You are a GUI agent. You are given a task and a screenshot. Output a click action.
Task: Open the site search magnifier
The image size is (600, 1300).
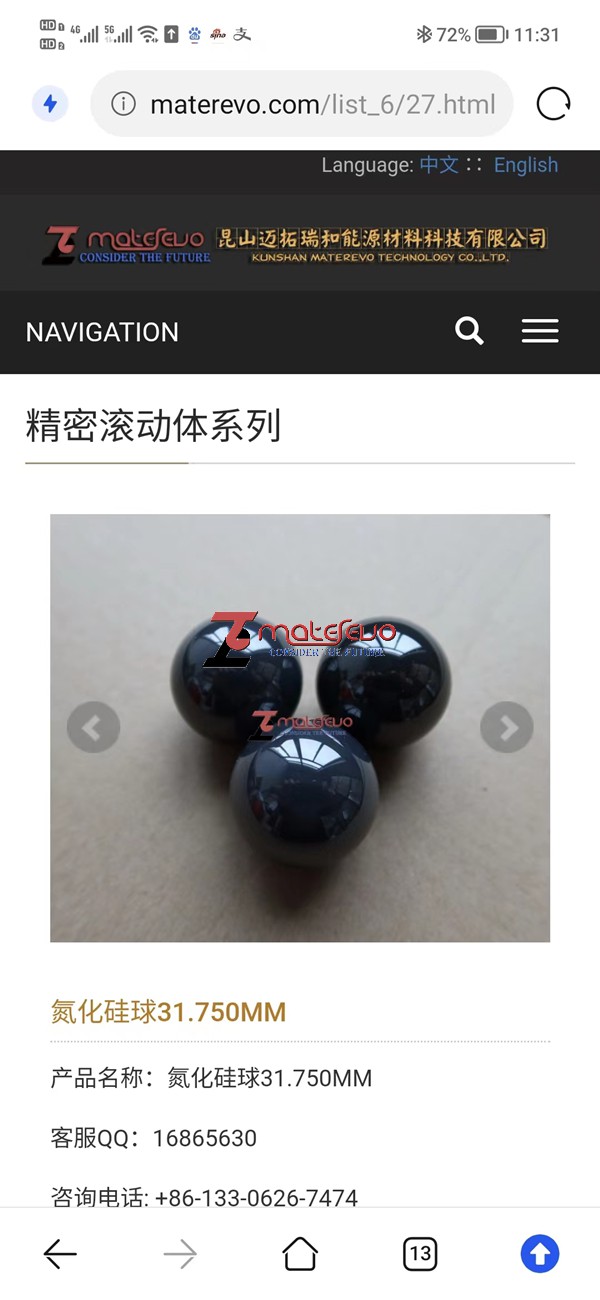tap(469, 331)
